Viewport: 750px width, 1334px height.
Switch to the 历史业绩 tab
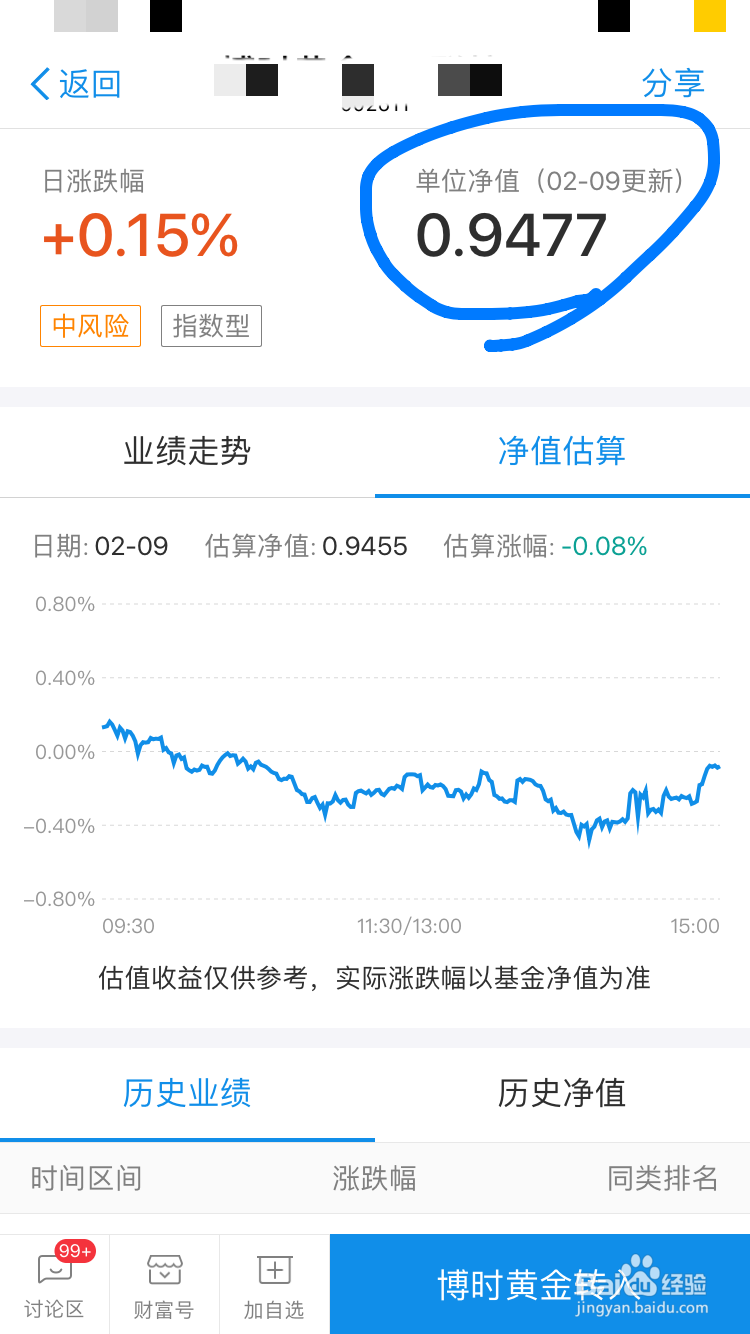pyautogui.click(x=186, y=1094)
